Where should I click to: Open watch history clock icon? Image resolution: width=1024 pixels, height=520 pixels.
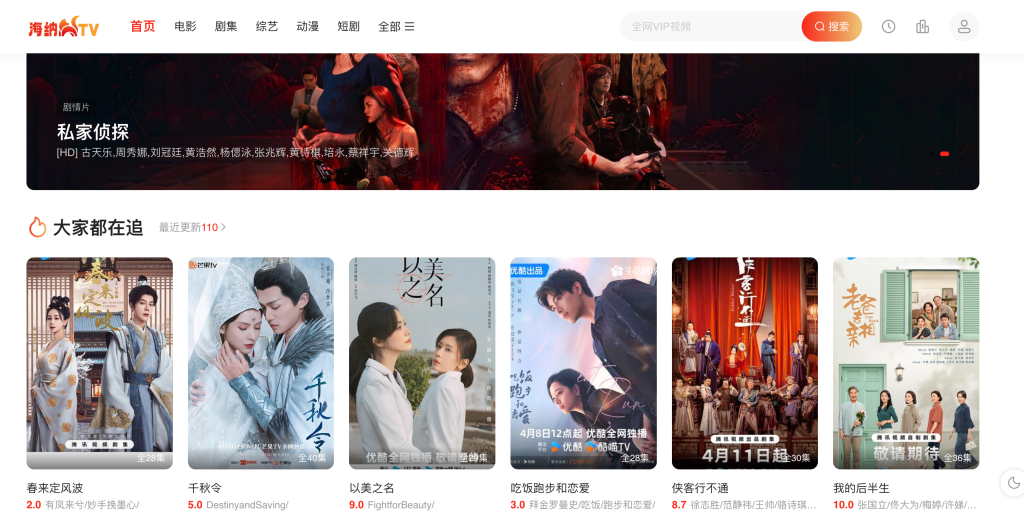pyautogui.click(x=889, y=26)
